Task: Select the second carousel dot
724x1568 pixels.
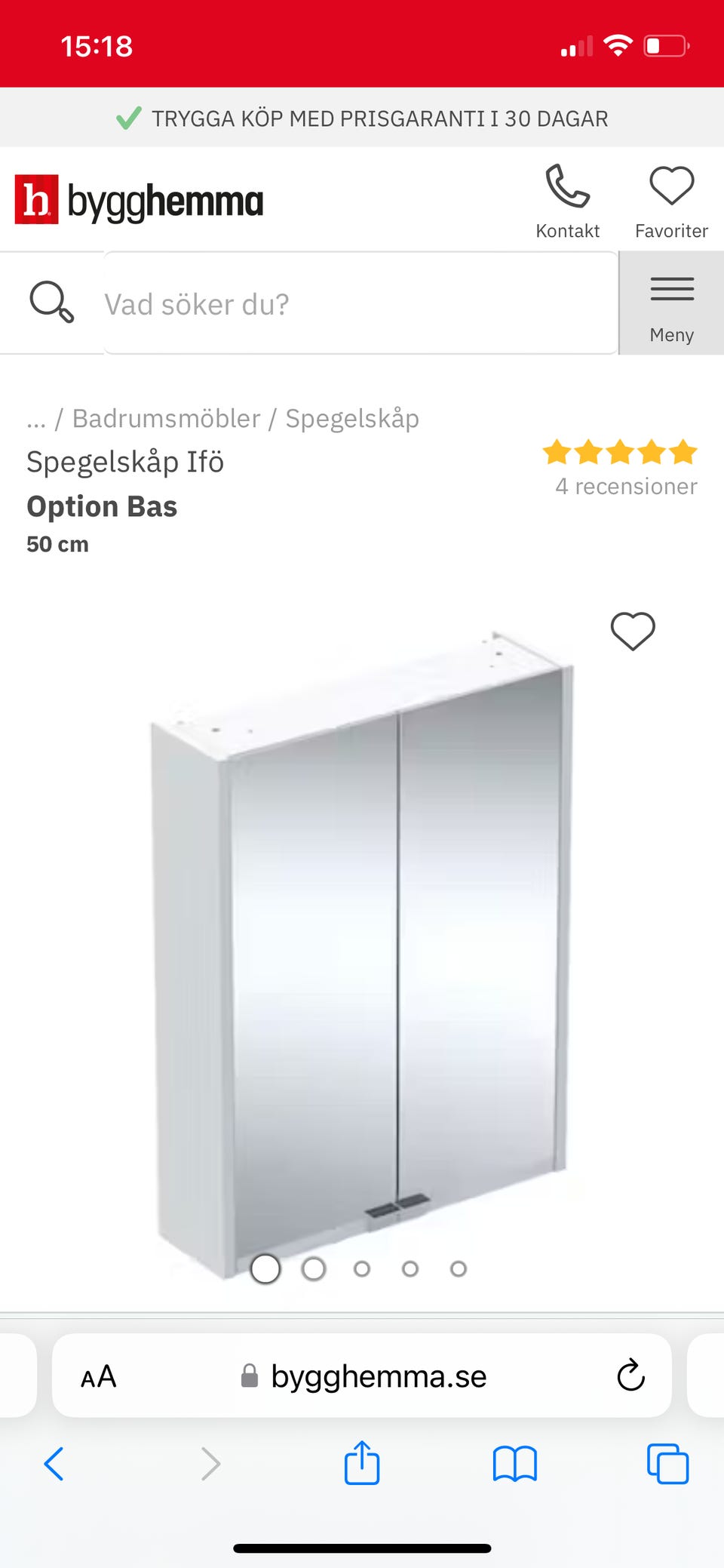Action: [x=314, y=1268]
